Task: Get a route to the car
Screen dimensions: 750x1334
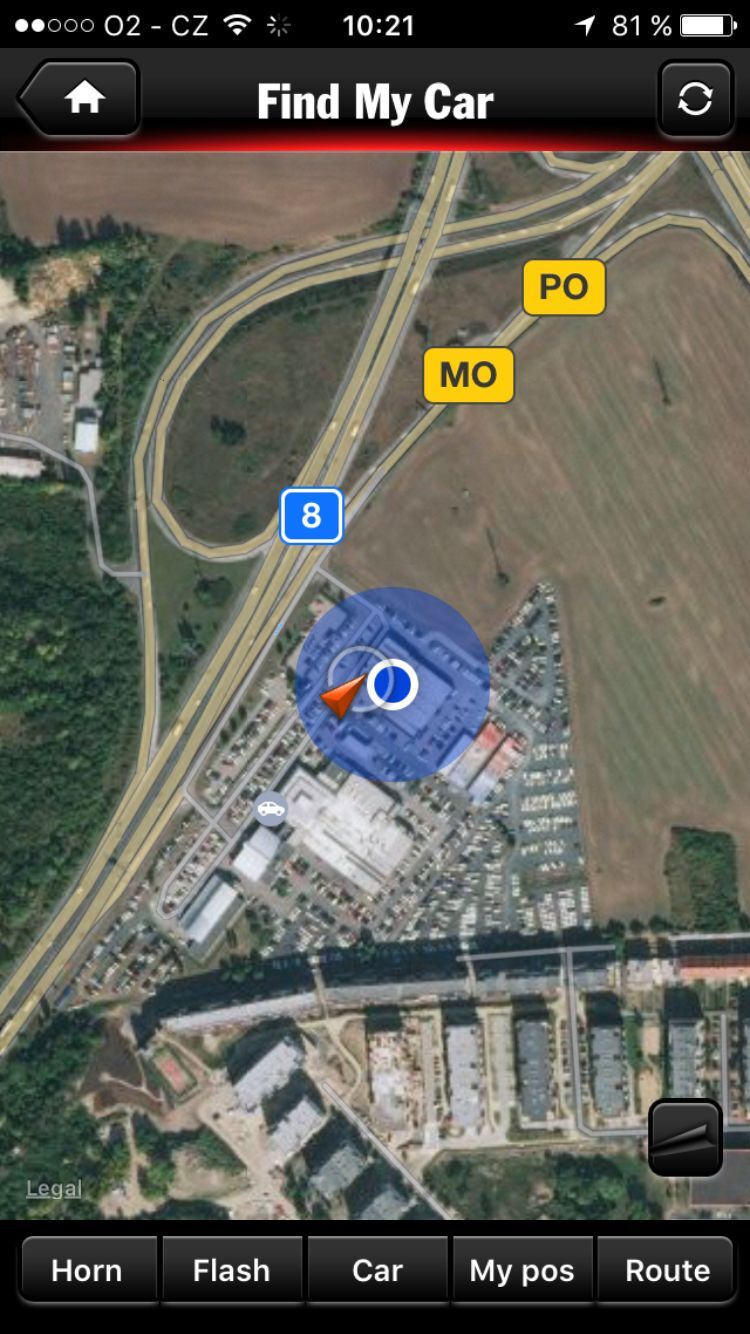Action: click(667, 1270)
